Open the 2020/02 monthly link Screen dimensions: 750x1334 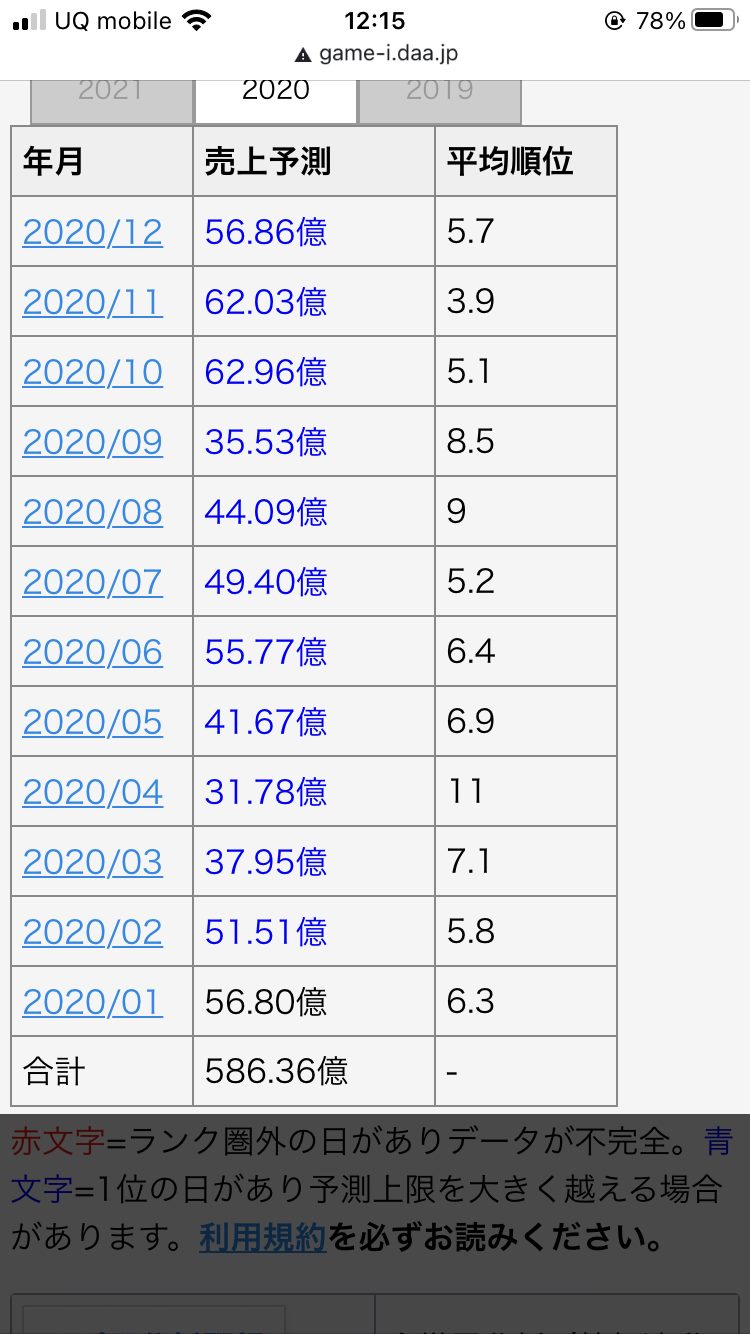92,932
